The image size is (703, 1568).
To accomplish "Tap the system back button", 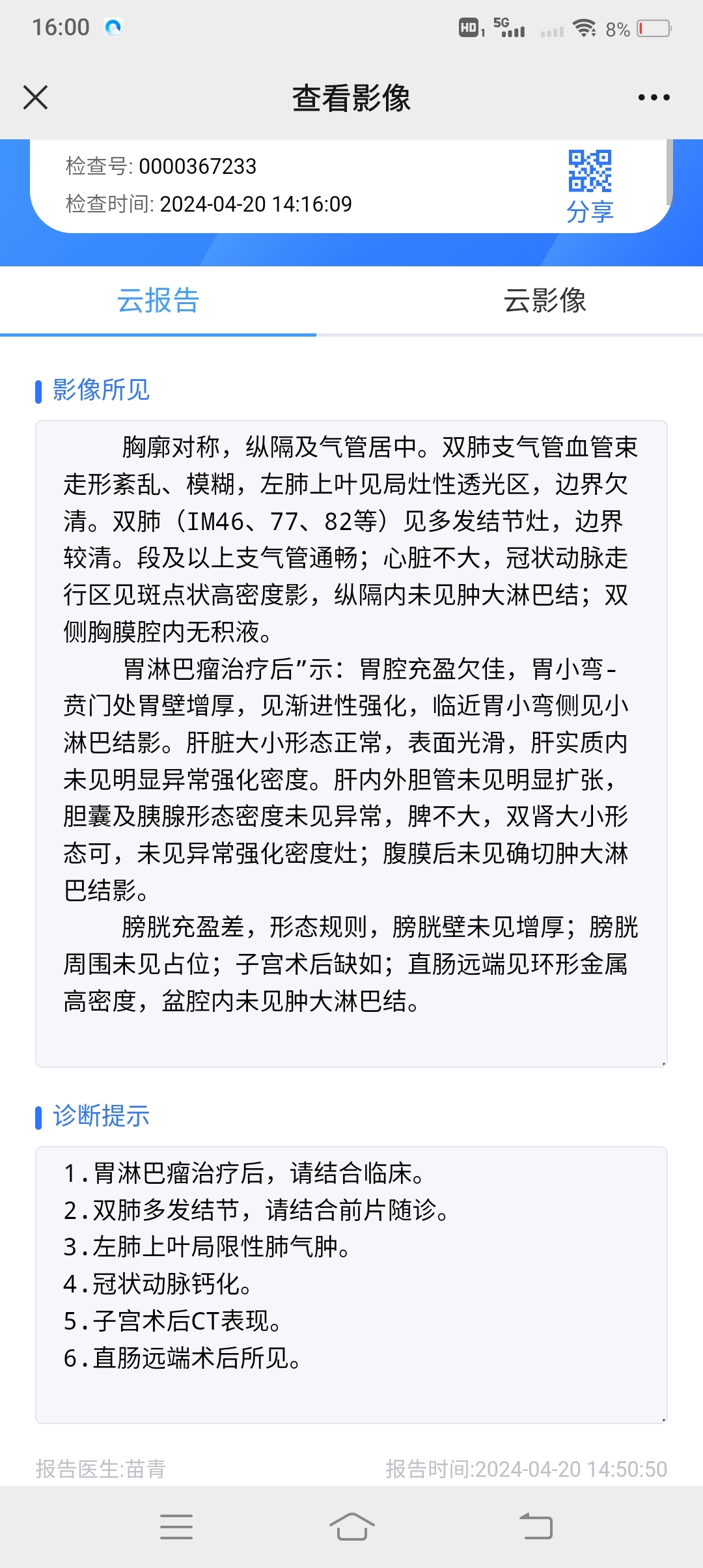I will [536, 1526].
